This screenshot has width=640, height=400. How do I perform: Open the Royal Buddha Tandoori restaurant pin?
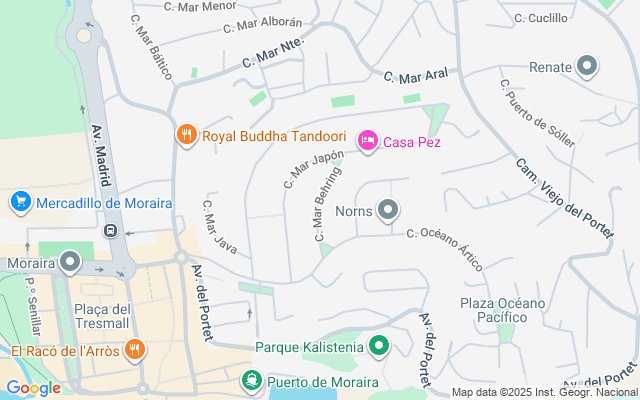[x=185, y=136]
